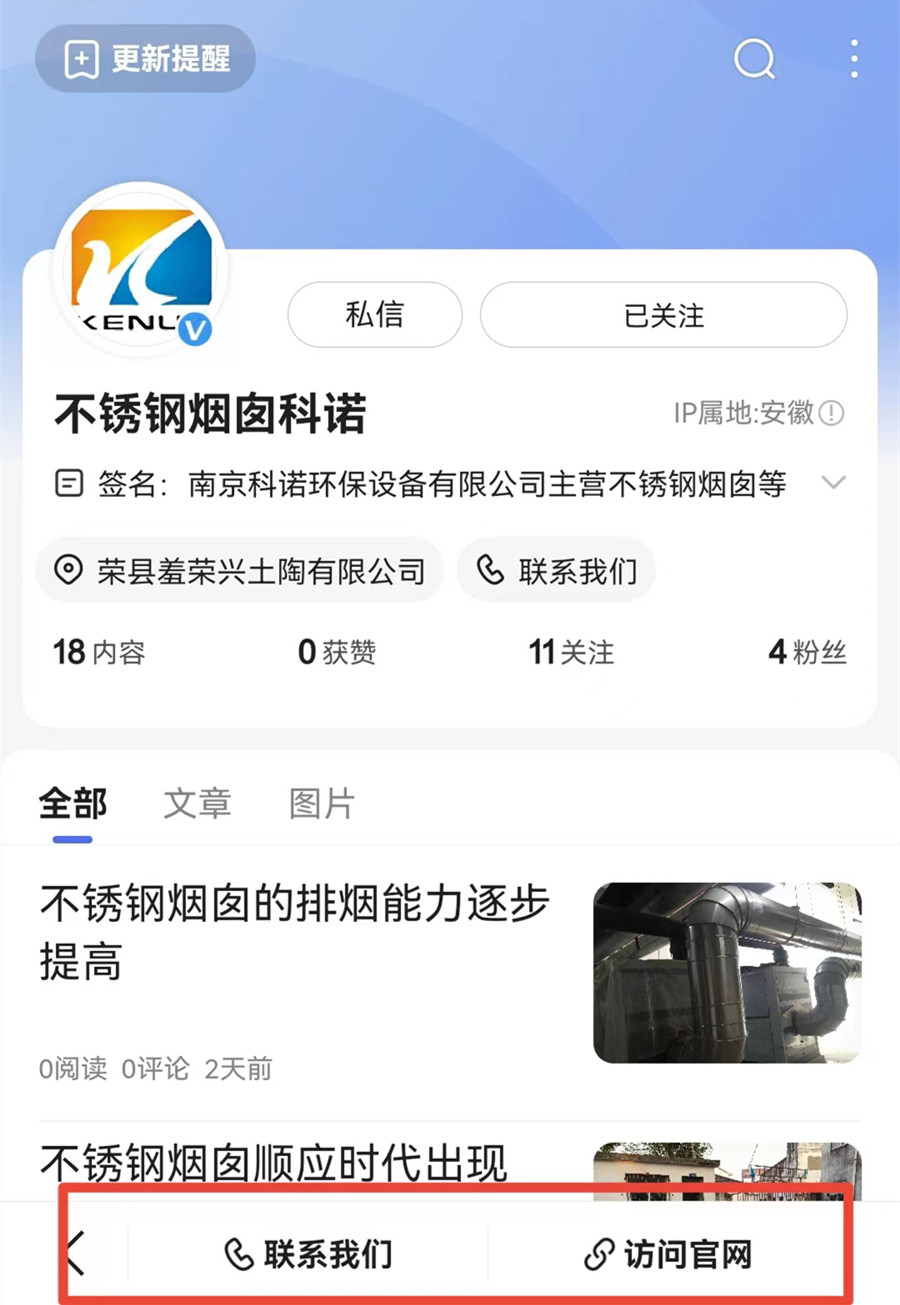The image size is (900, 1305).
Task: View the 4 粉丝 followers list
Action: coord(806,653)
